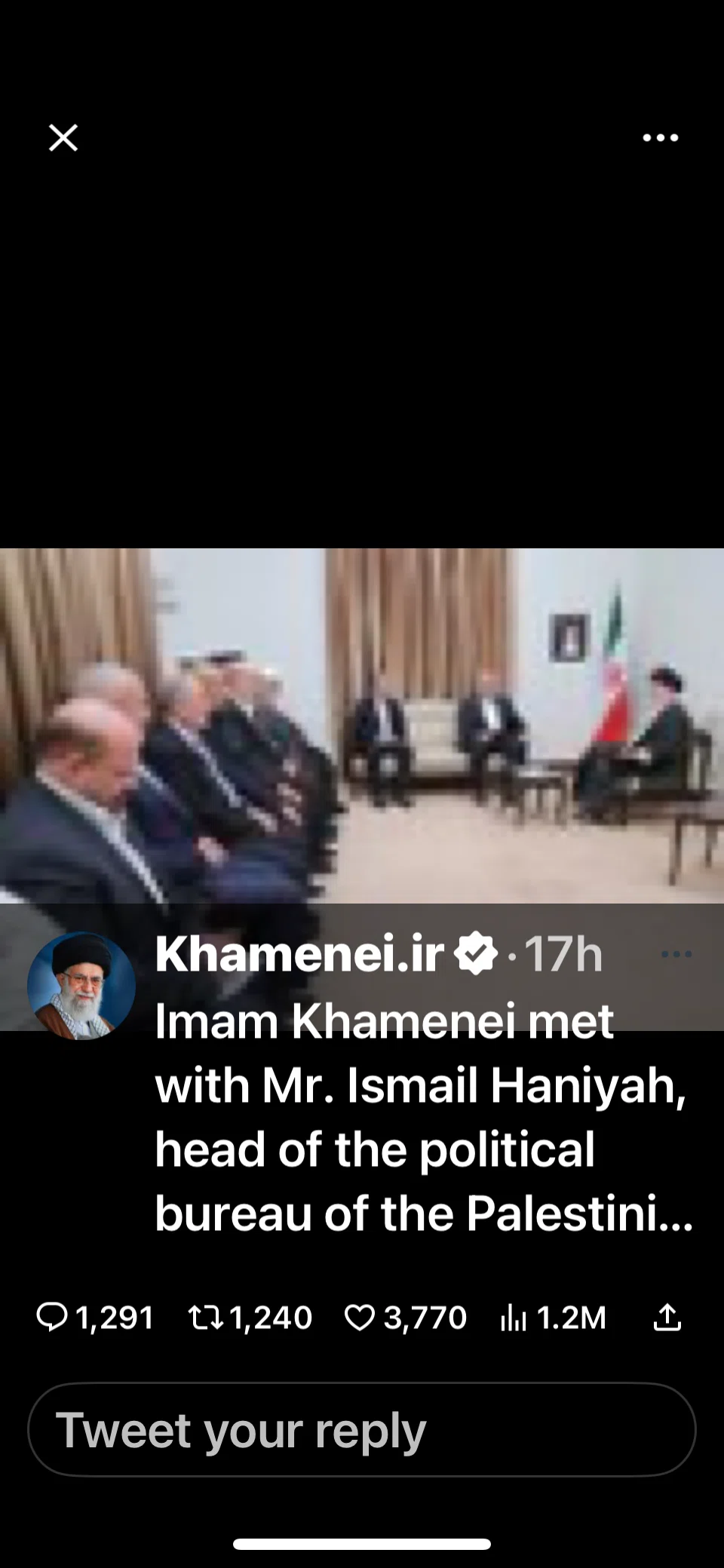Open the Khamenei.ir account name
724x1568 pixels.
point(299,954)
